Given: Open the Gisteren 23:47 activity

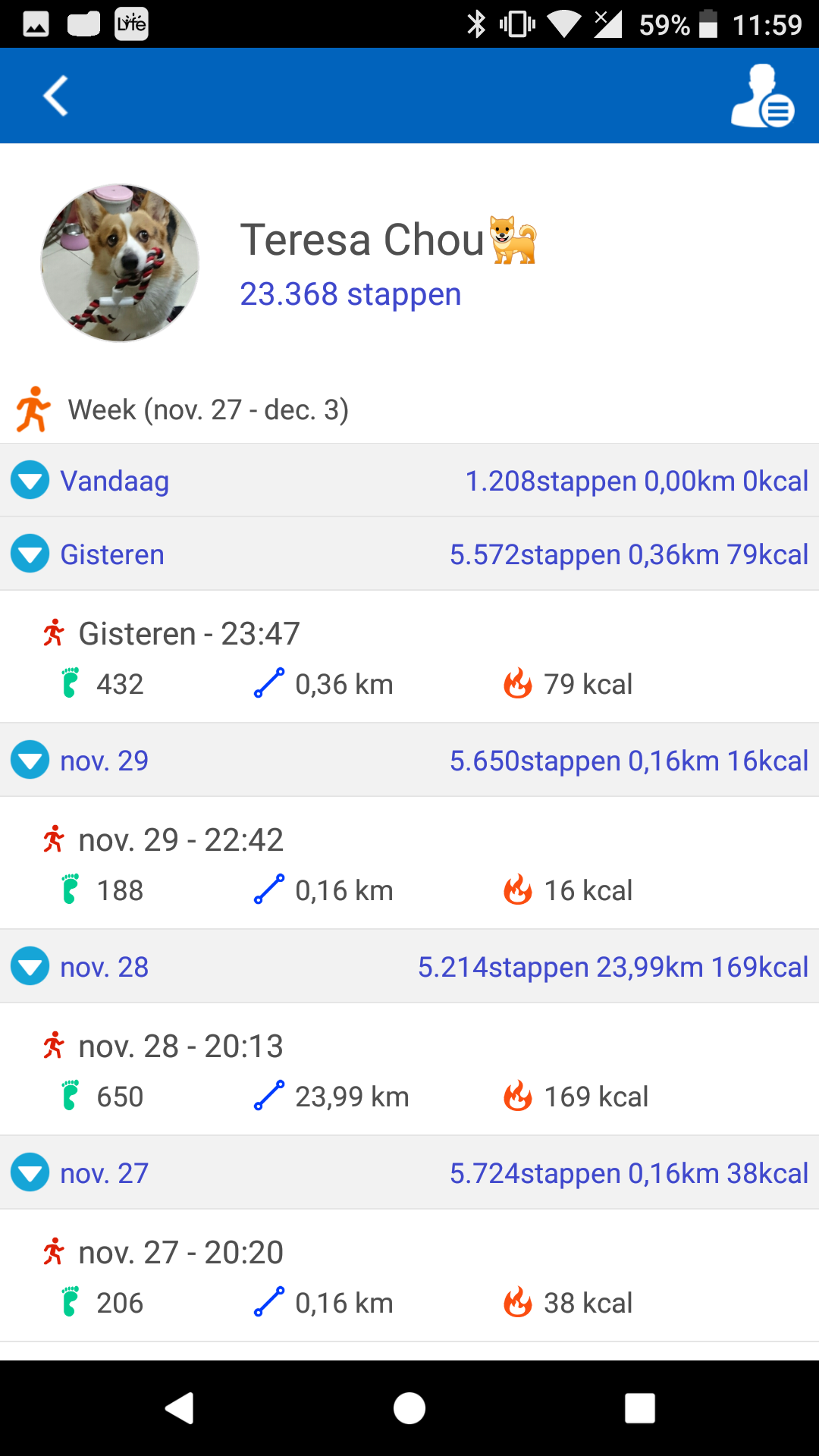Looking at the screenshot, I should 409,657.
